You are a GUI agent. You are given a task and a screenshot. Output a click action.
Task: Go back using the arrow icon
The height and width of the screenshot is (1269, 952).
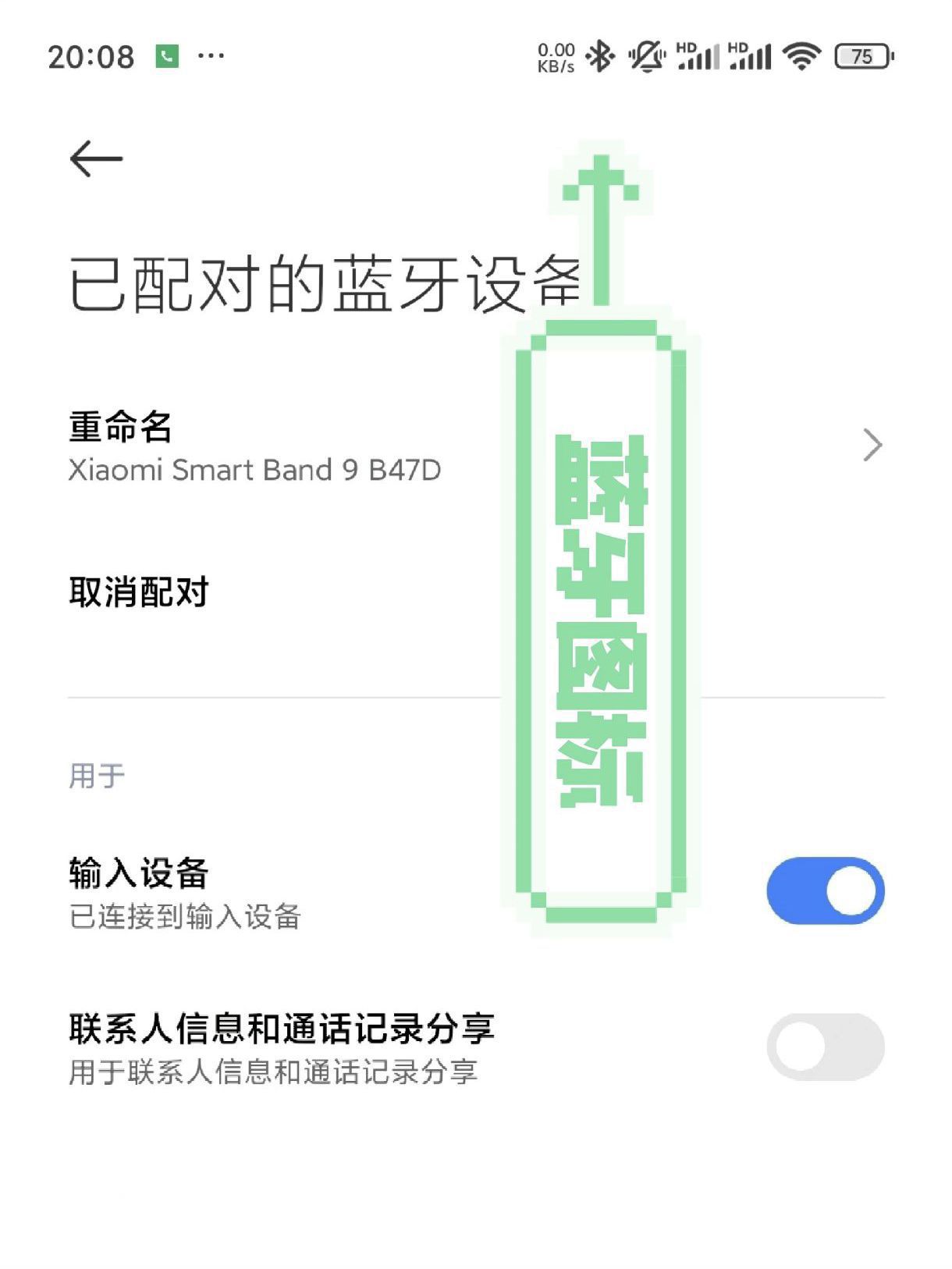[96, 159]
